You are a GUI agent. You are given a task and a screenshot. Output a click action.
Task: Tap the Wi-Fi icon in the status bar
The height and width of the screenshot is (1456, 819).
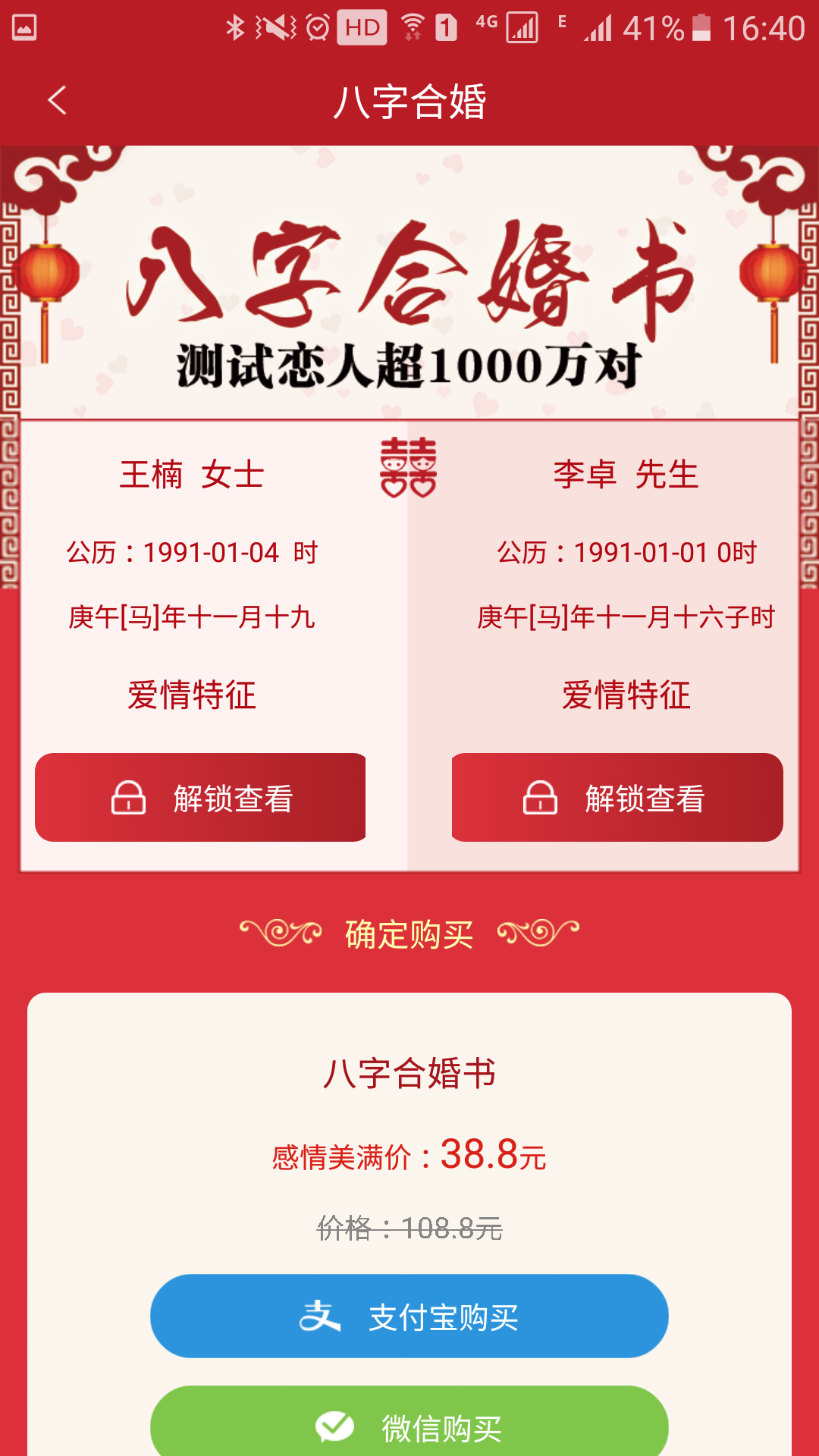[x=413, y=27]
